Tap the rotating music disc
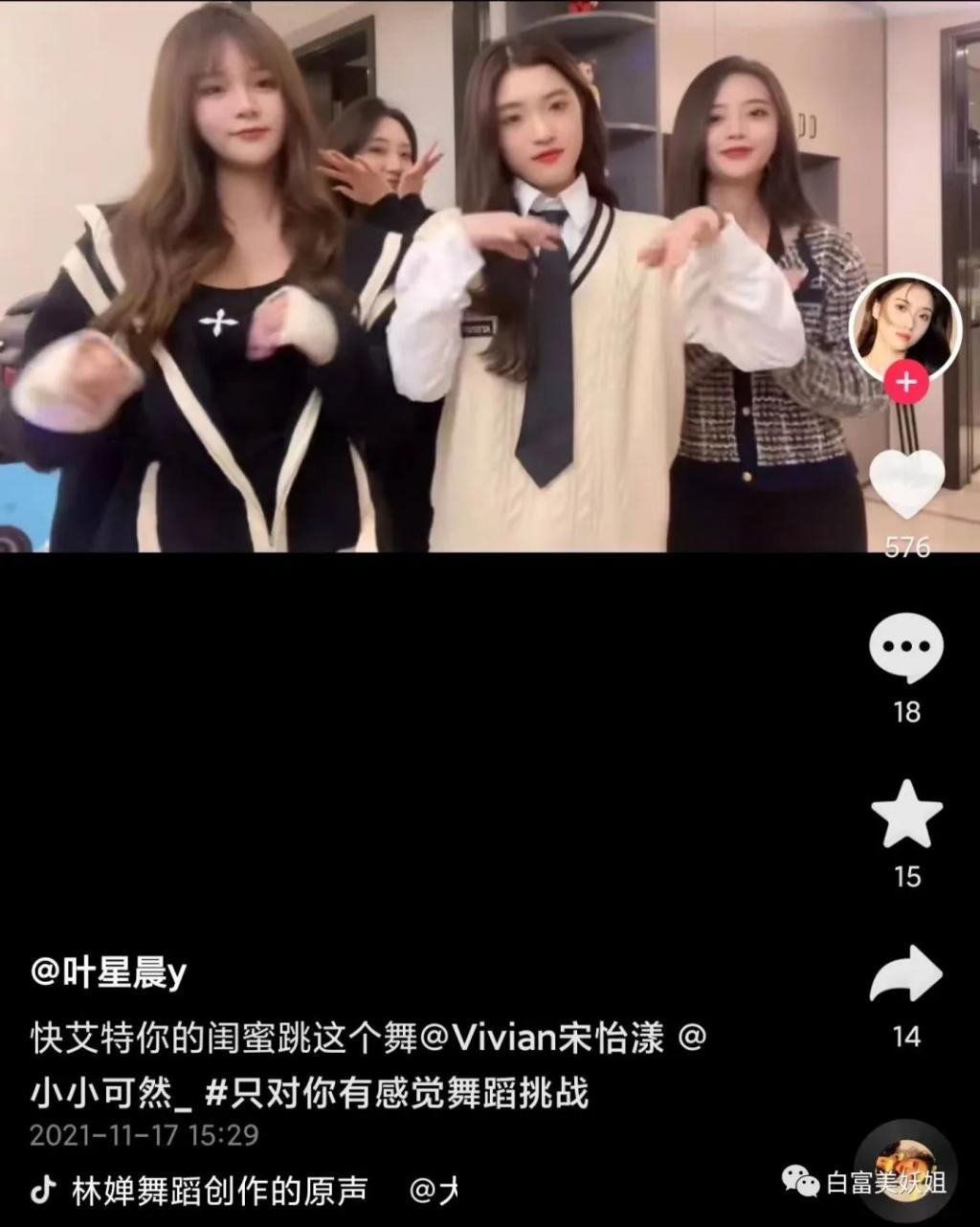Image resolution: width=980 pixels, height=1227 pixels. point(903,1170)
